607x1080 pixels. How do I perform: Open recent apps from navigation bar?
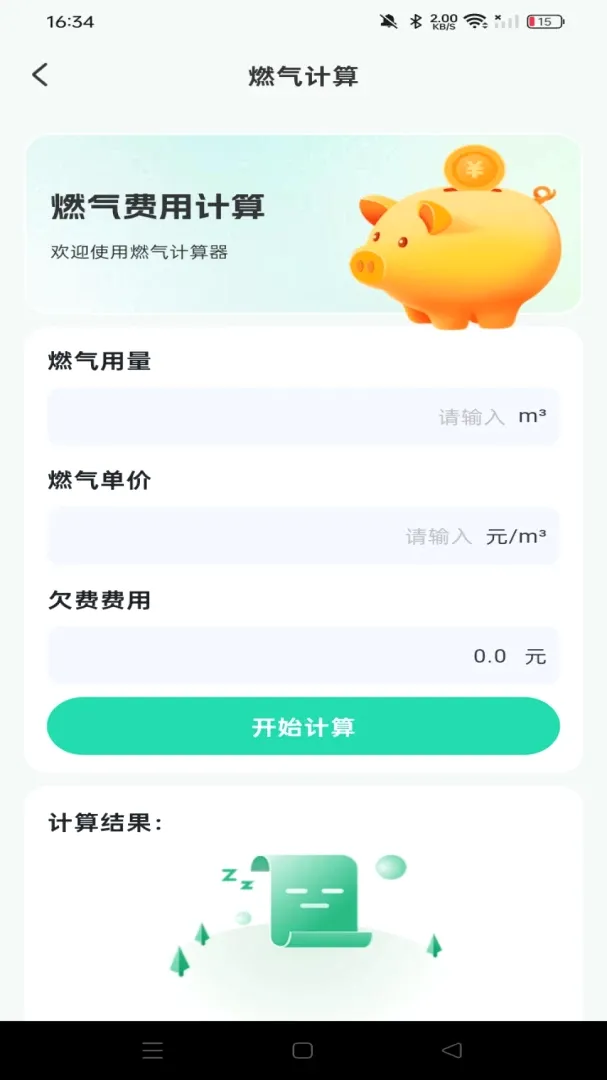click(152, 1050)
